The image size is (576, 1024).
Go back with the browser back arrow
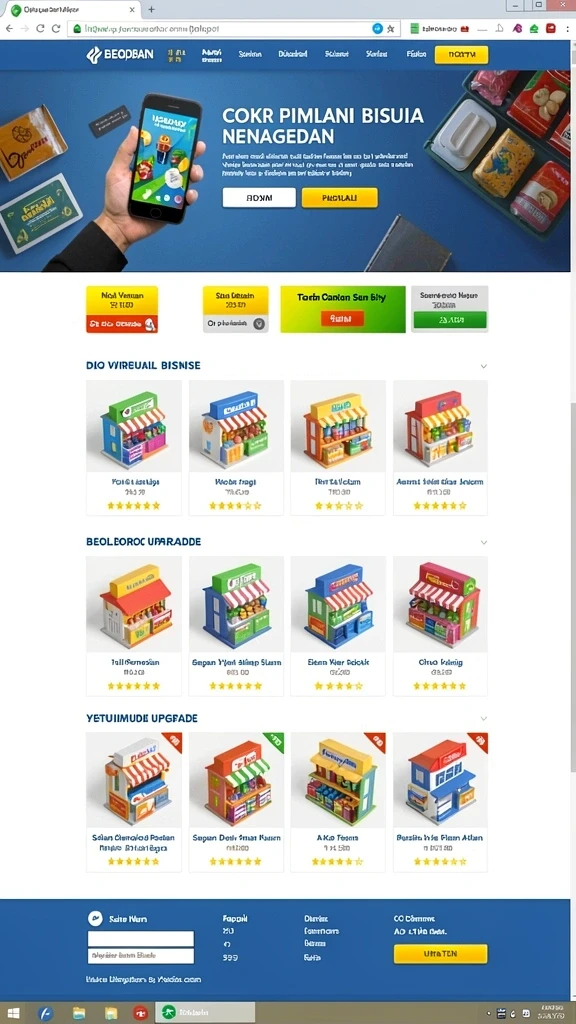pos(9,29)
